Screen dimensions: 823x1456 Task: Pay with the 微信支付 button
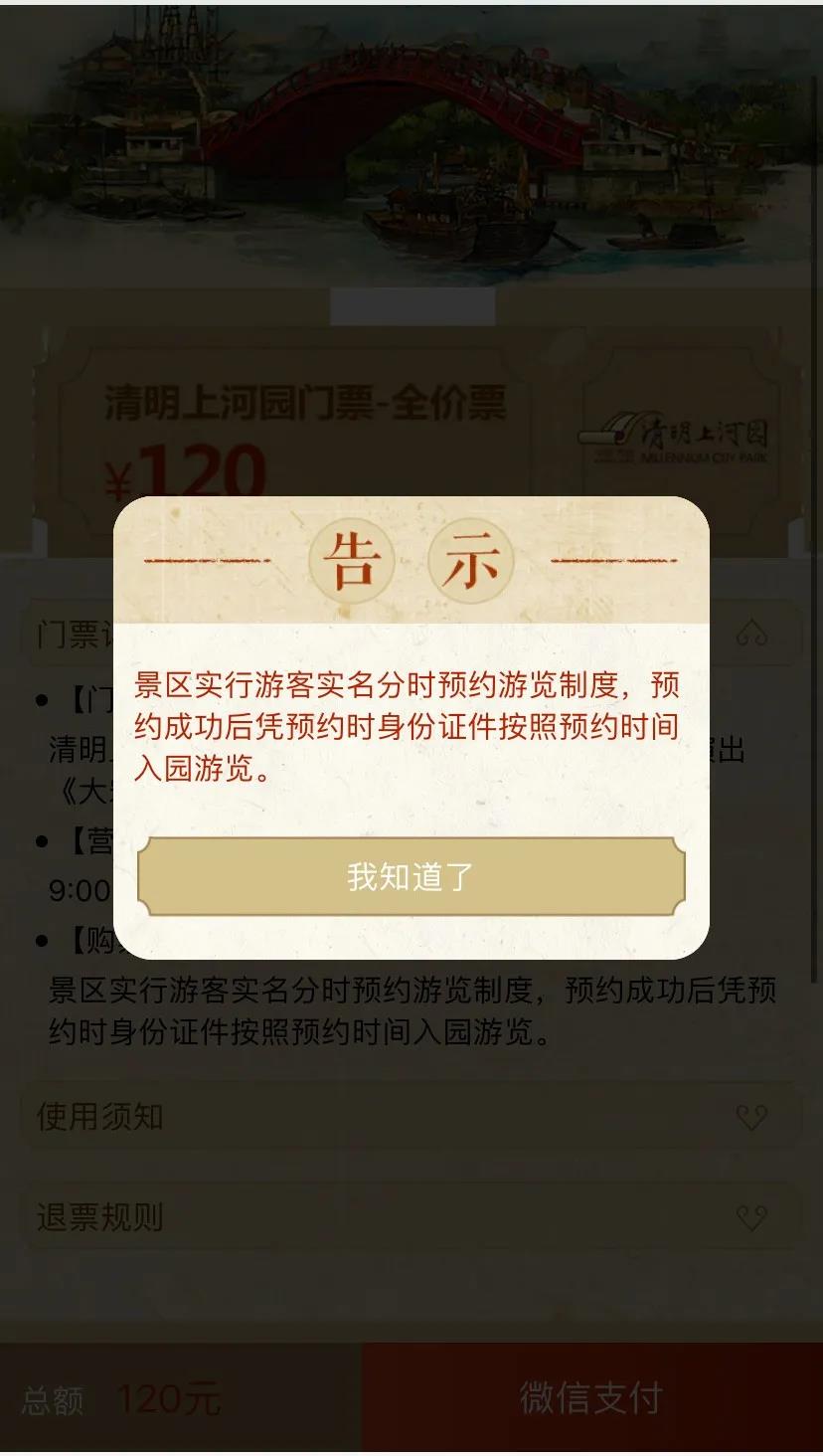[x=591, y=1397]
